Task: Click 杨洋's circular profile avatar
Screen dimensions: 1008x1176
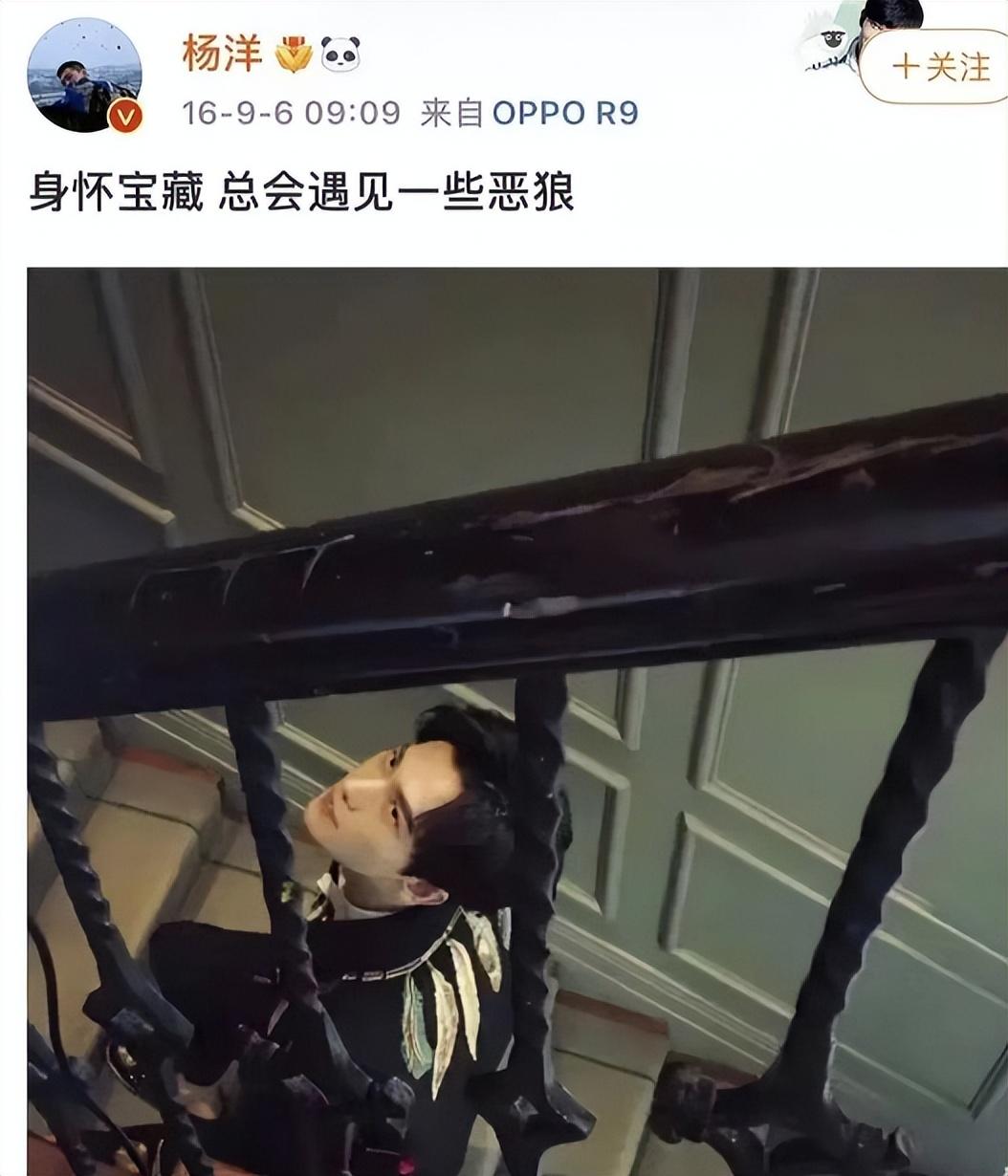Action: point(86,75)
